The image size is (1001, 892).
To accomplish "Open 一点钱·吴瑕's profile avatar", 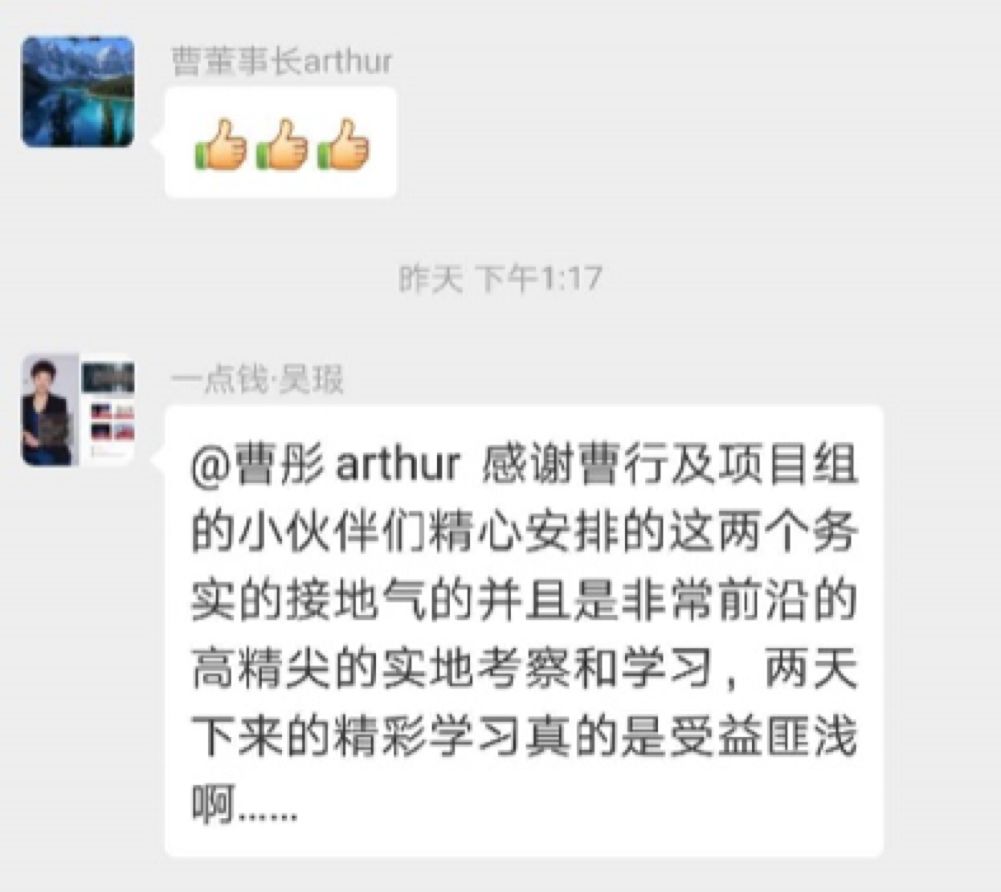I will tap(78, 409).
